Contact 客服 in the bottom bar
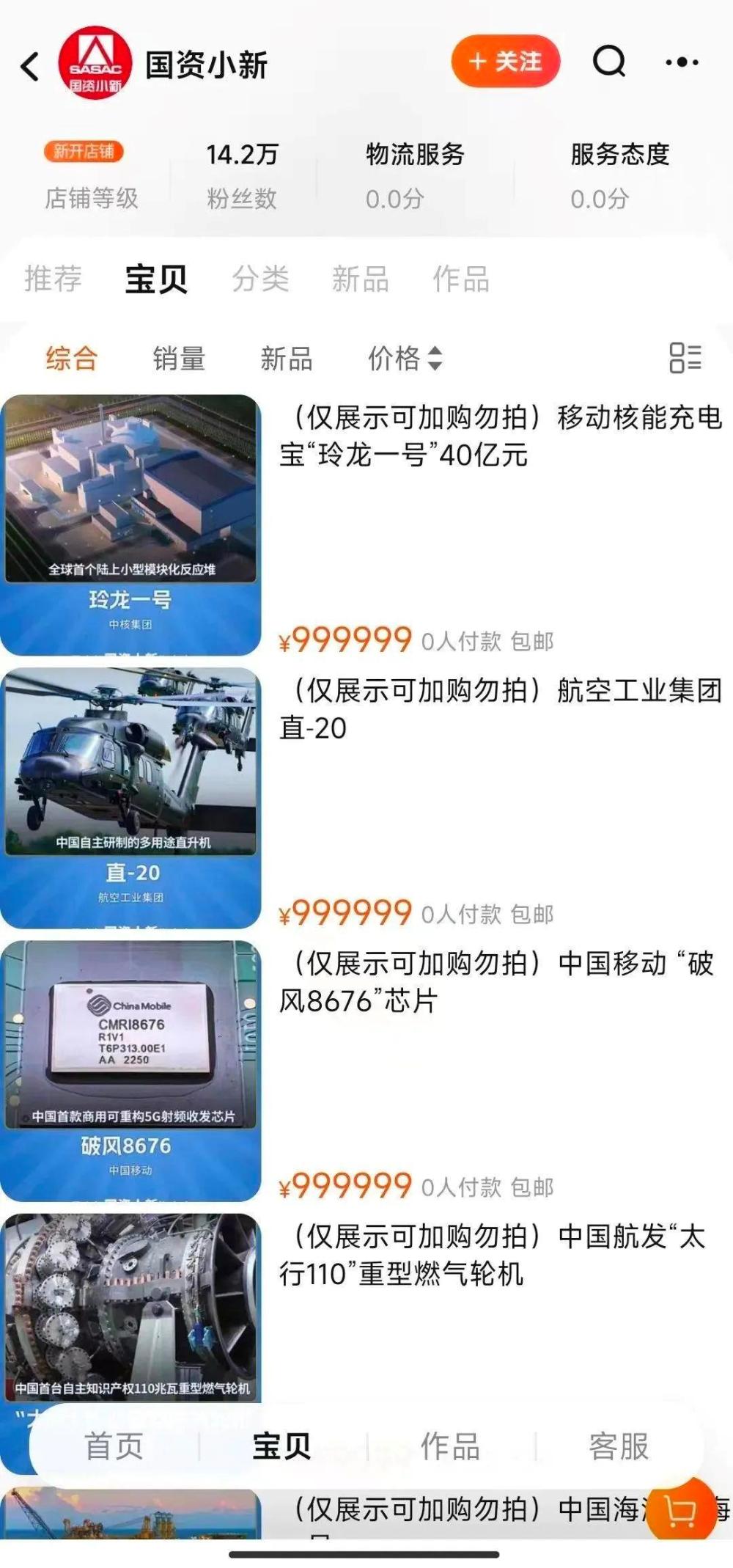Screen dimensions: 733x1568 click(x=619, y=1446)
